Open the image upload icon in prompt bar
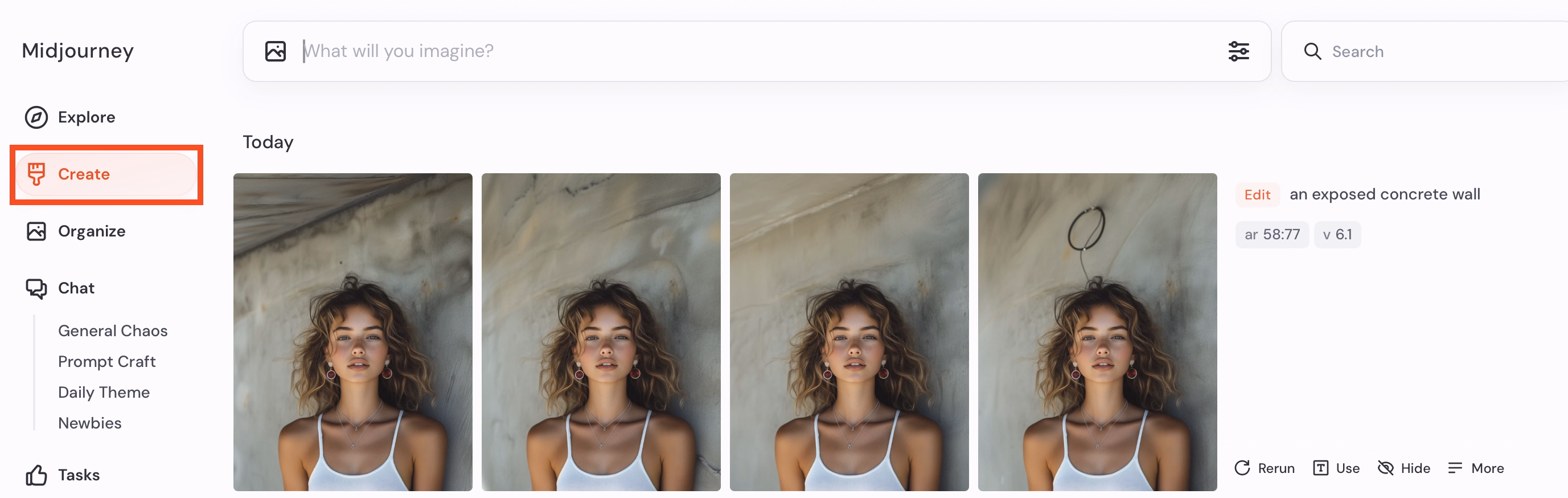1568x498 pixels. point(275,51)
